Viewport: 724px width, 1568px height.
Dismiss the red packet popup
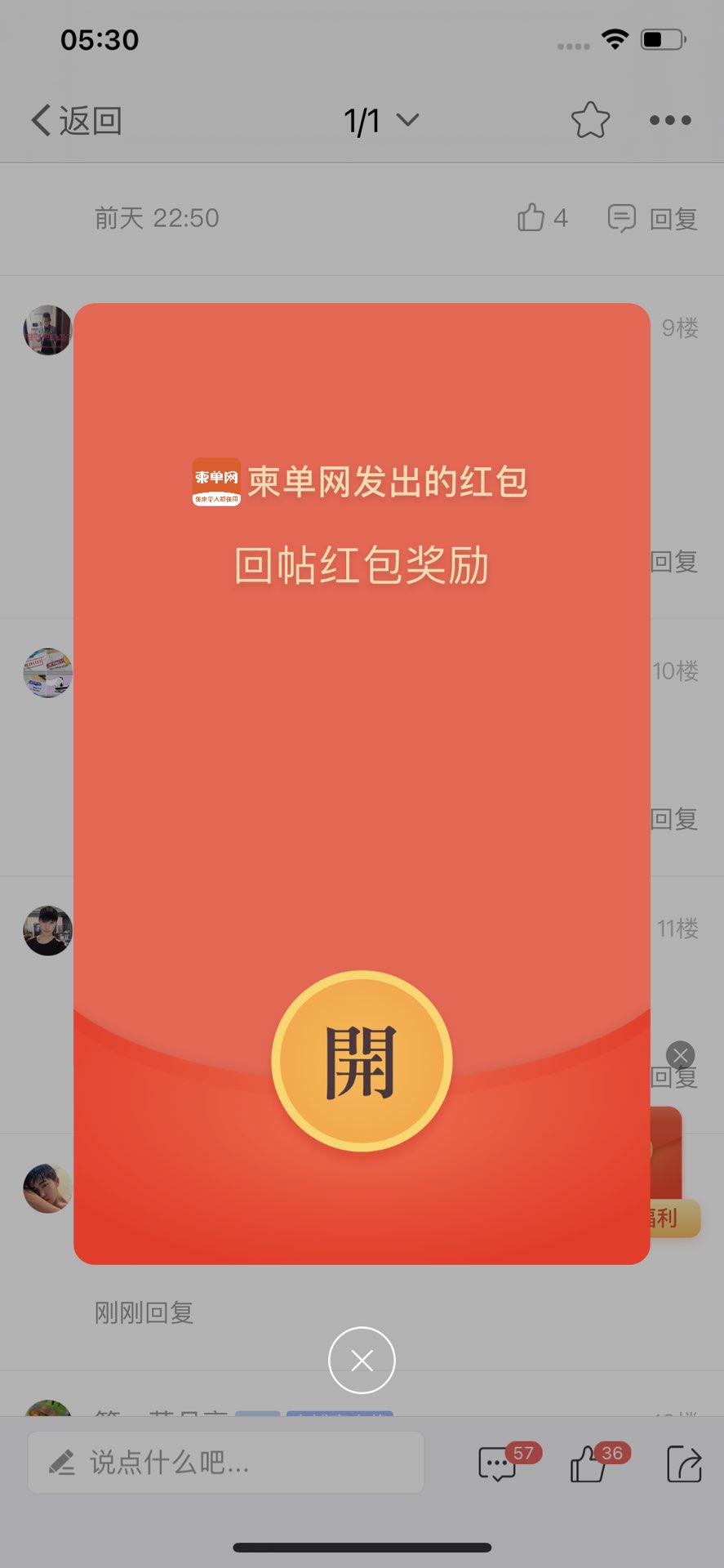(x=362, y=1360)
